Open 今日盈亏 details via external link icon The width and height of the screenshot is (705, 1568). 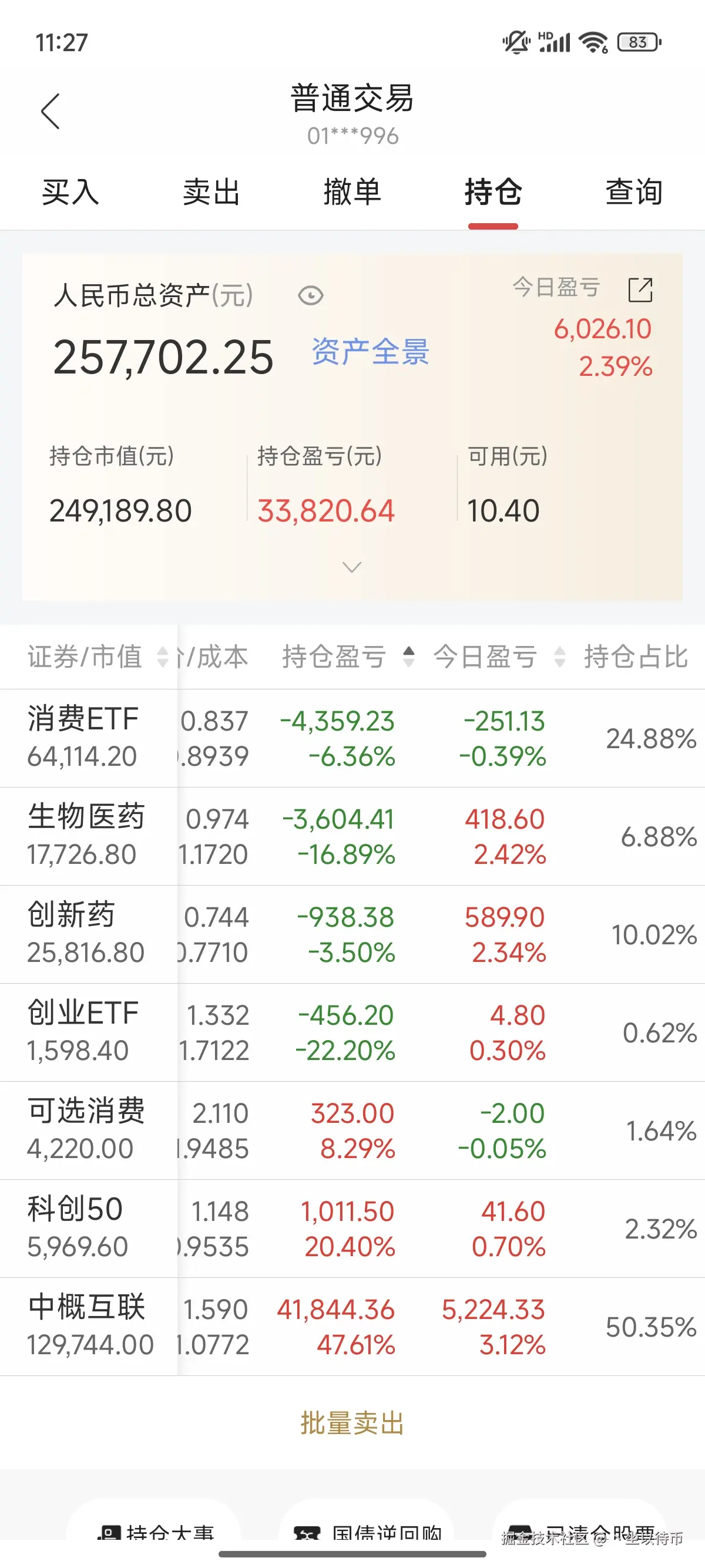click(x=640, y=291)
